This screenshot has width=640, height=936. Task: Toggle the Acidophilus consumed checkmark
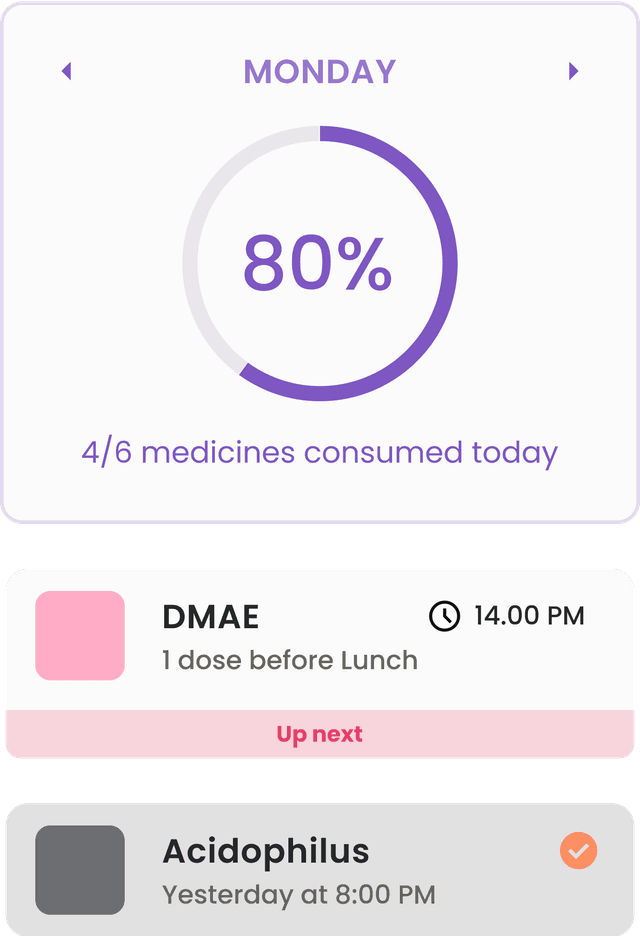(578, 851)
